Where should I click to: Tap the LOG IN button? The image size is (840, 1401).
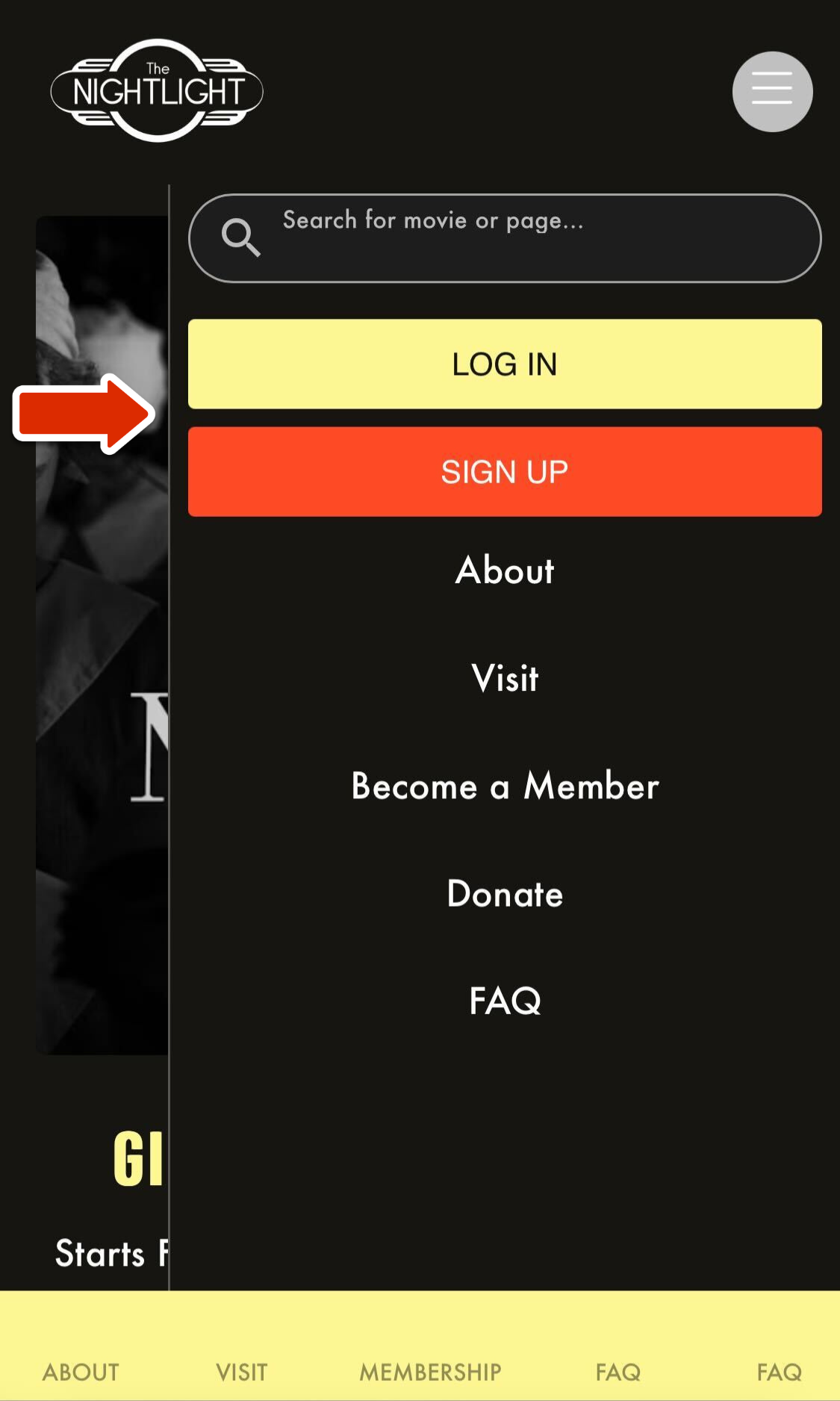click(x=505, y=364)
